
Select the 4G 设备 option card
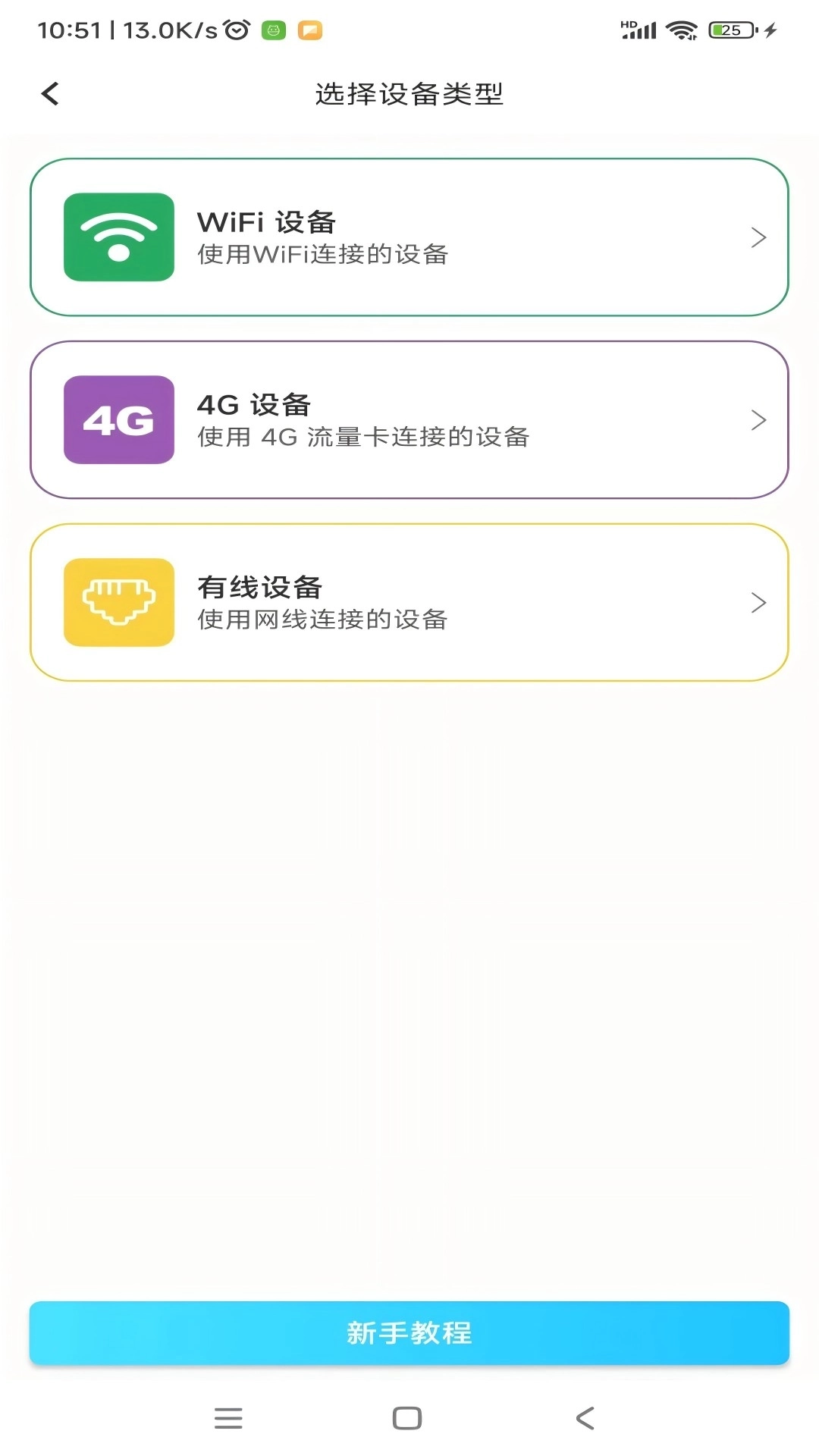click(x=409, y=419)
